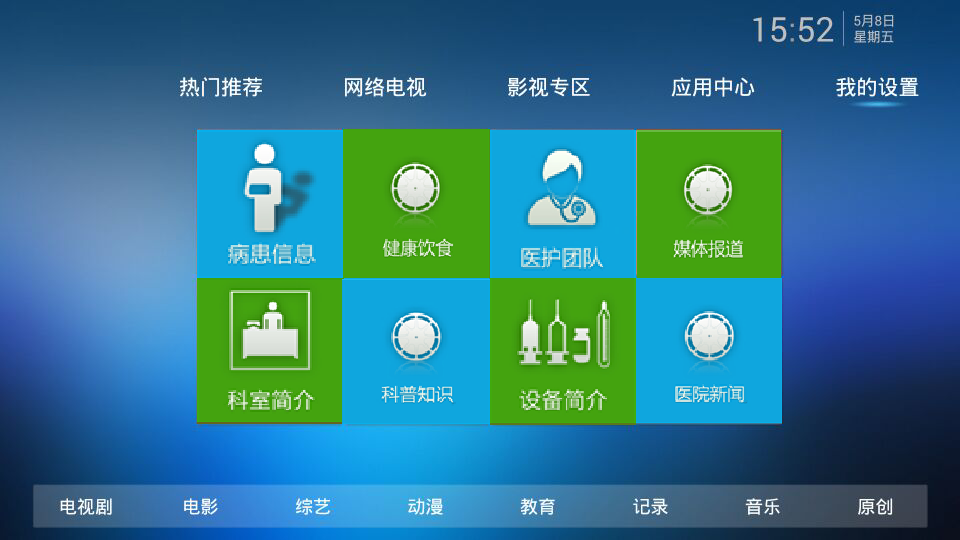Switch to the 网络电视 tab
960x540 pixels.
[x=385, y=88]
